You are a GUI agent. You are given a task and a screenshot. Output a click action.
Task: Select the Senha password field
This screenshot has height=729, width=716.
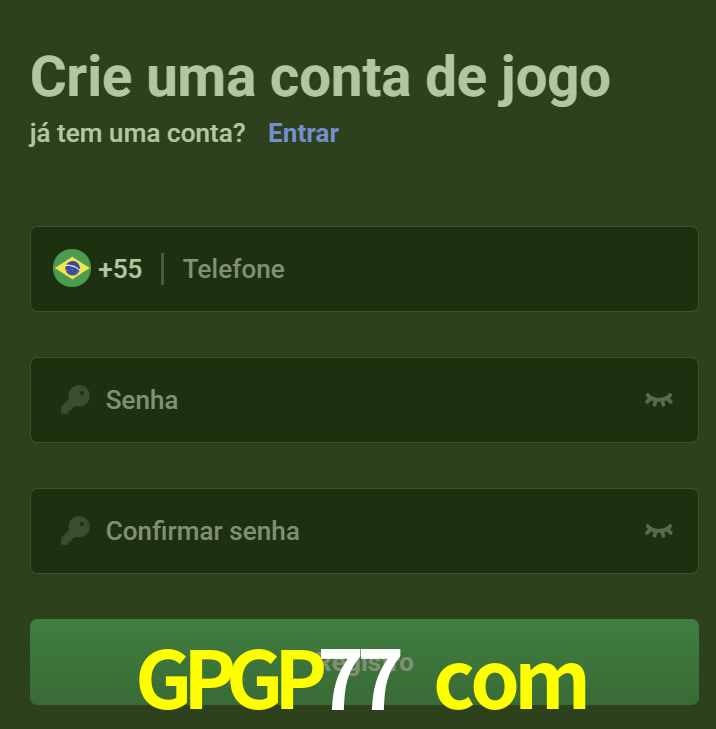click(360, 400)
